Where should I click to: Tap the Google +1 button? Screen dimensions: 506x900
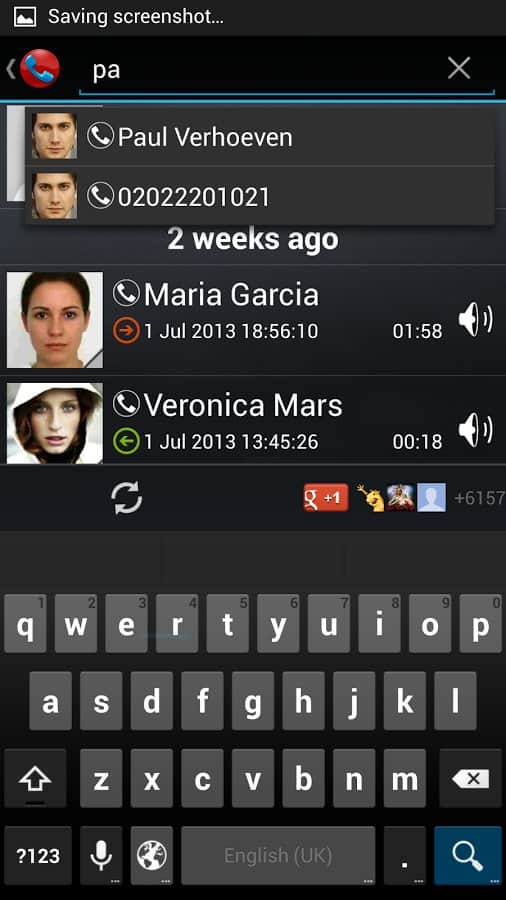point(326,498)
